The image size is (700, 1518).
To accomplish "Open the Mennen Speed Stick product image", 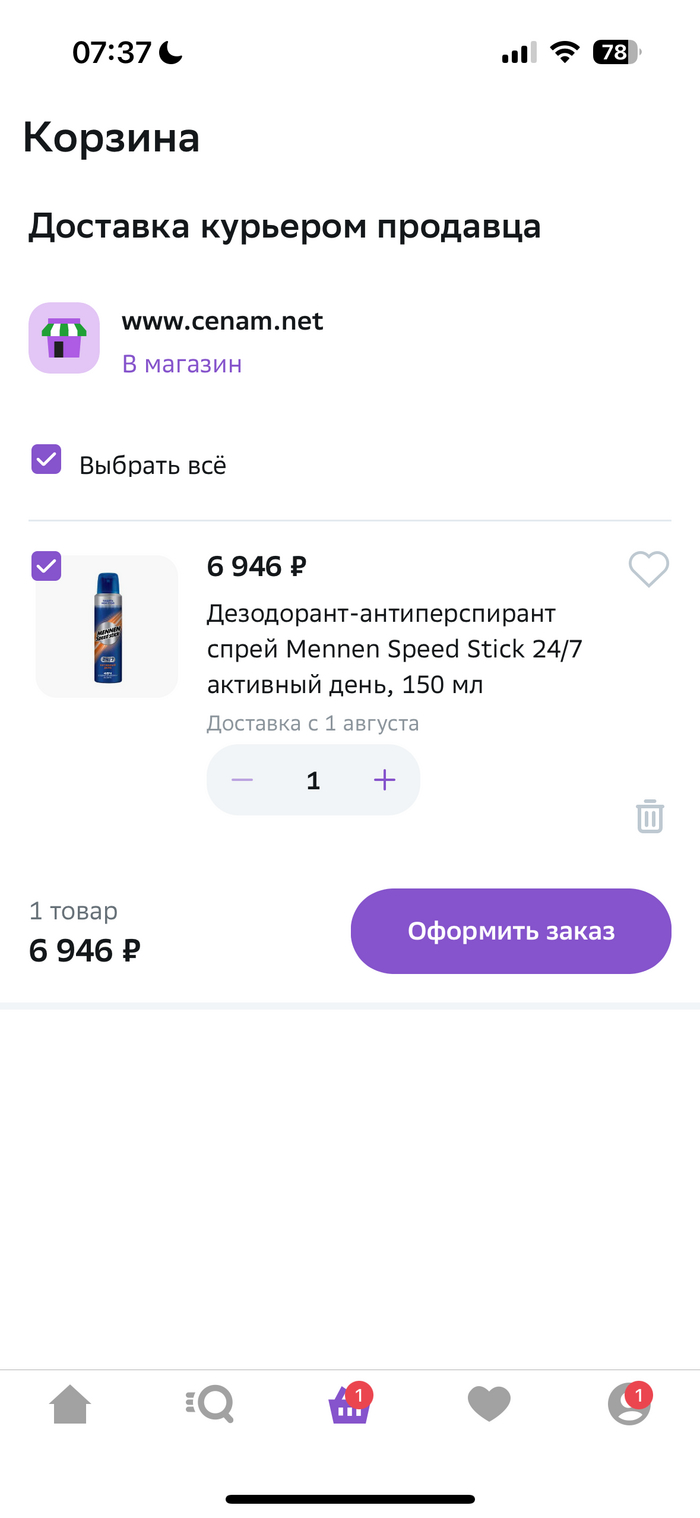I will tap(107, 627).
